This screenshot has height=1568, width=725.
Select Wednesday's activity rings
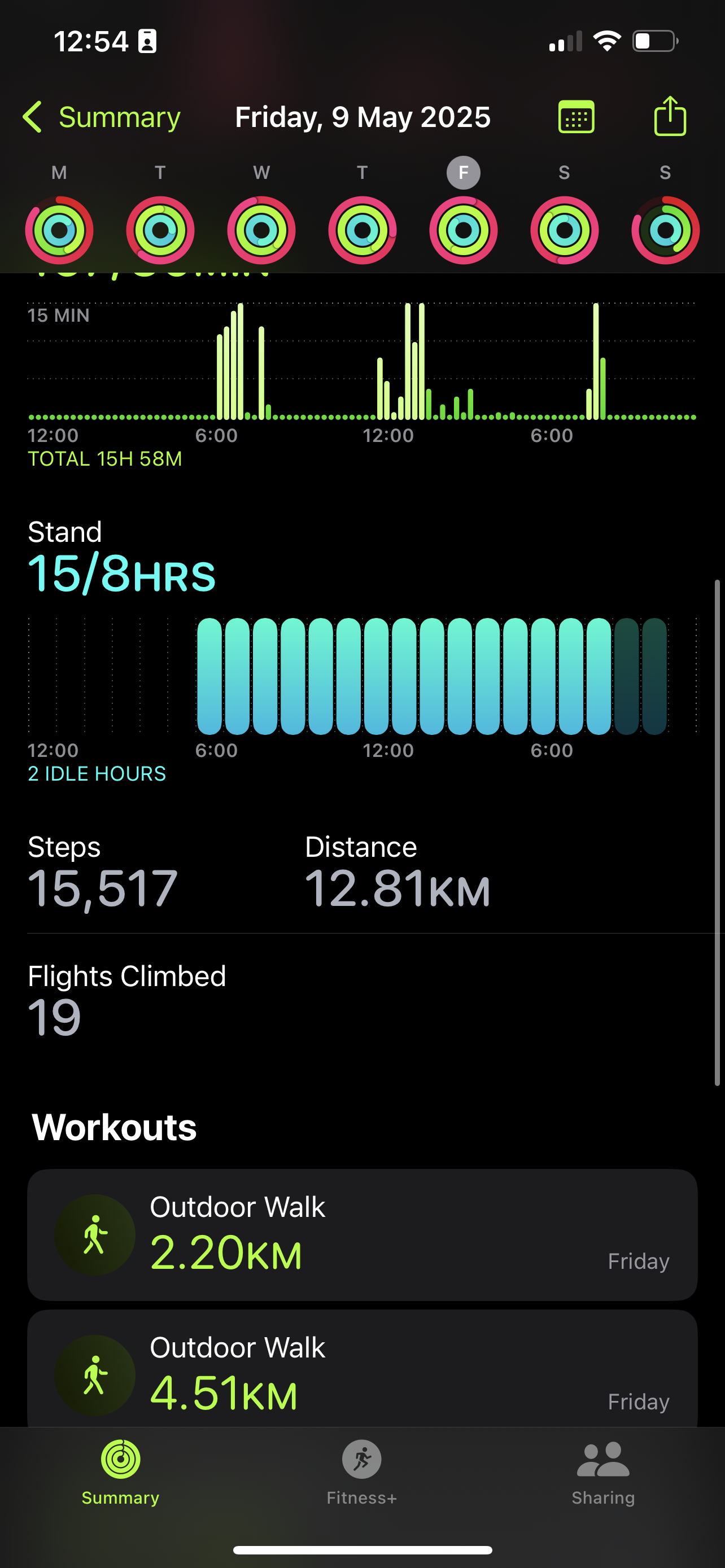(261, 230)
